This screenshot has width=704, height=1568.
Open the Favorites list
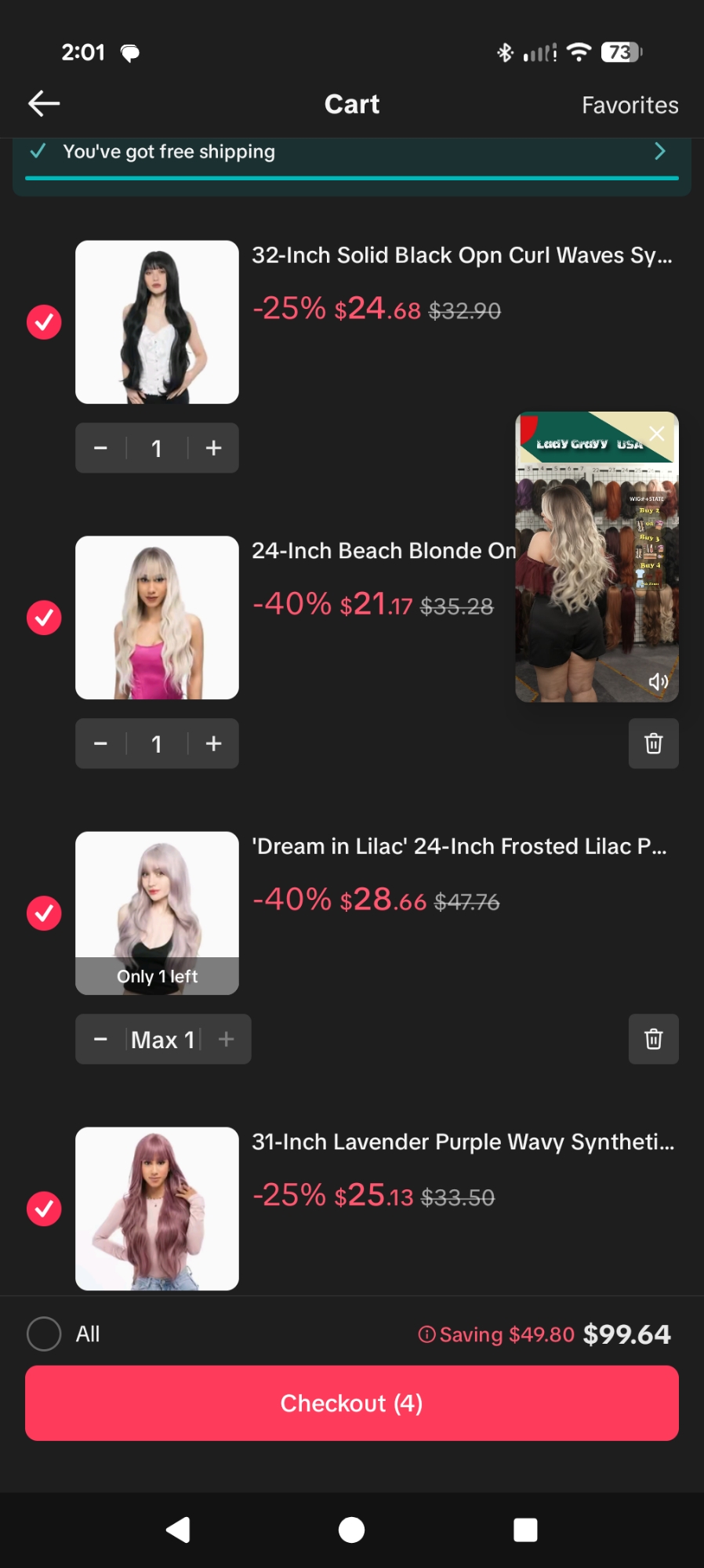pos(630,105)
